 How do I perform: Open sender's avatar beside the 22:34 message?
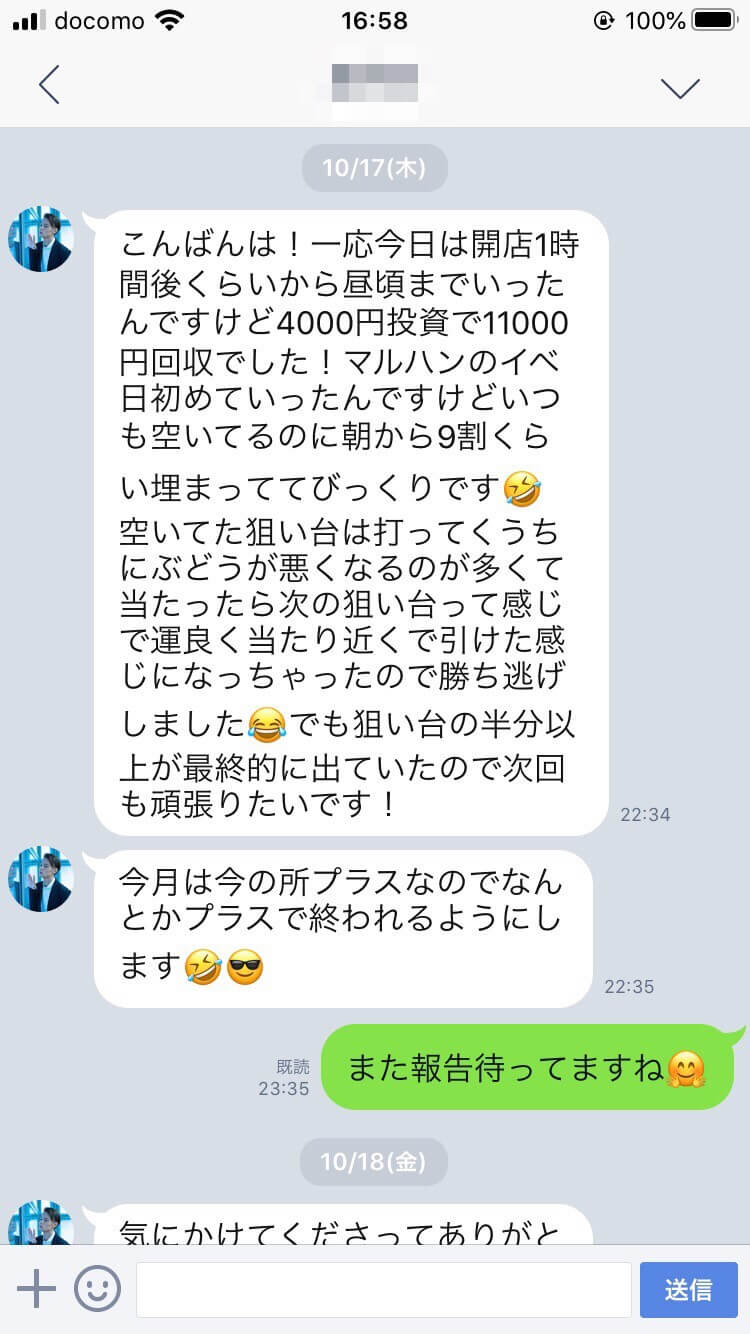click(x=41, y=240)
